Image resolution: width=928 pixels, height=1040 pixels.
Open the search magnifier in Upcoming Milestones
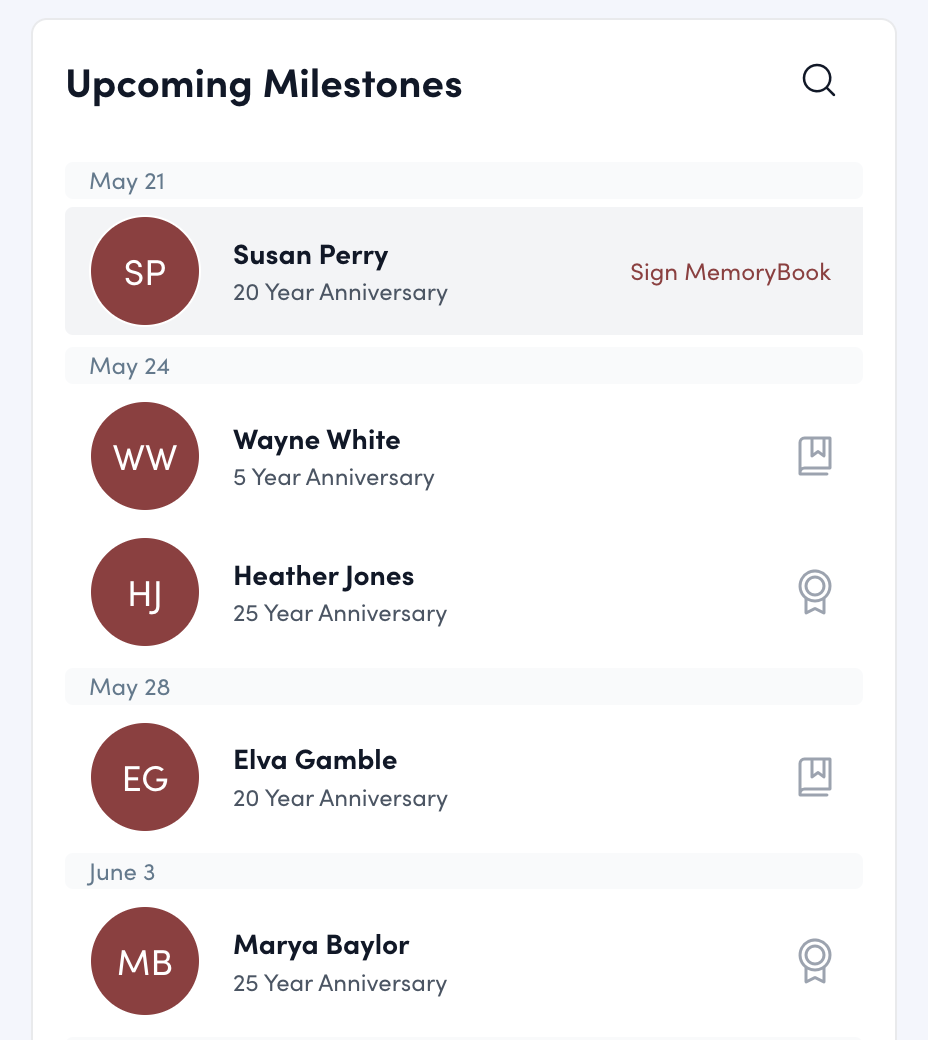819,81
